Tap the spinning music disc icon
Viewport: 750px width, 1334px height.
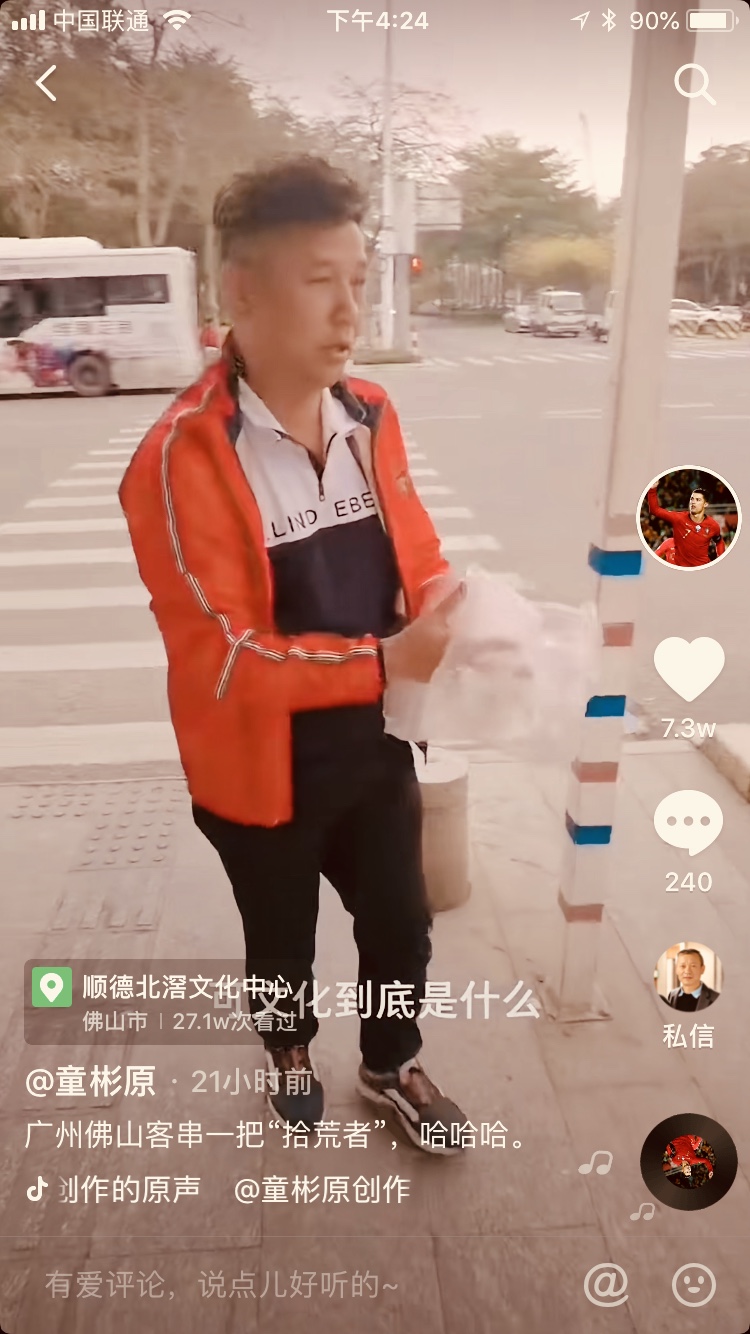pos(688,1162)
